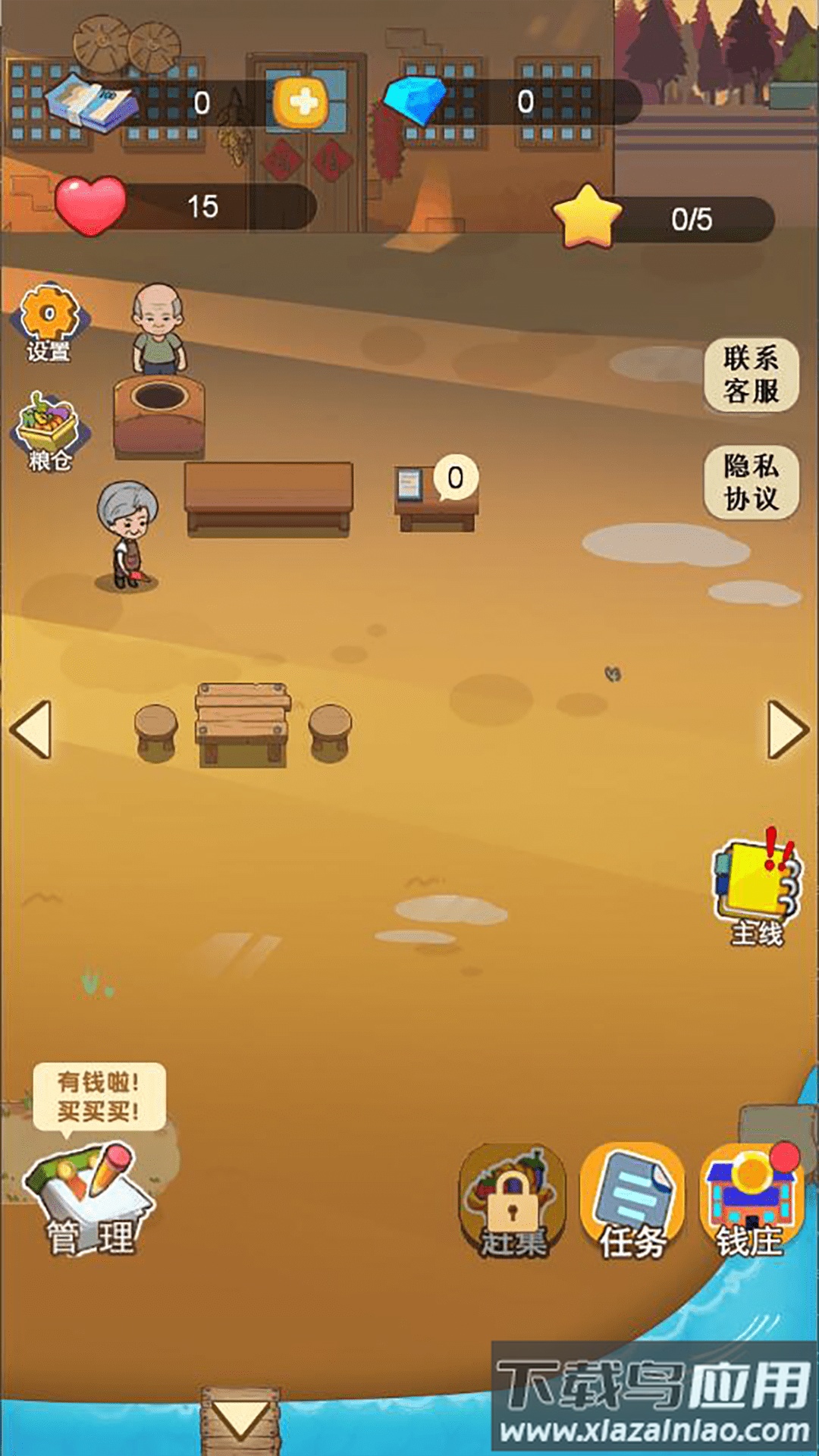This screenshot has height=1456, width=819.
Task: Open the 钱庄 bank
Action: click(x=751, y=1201)
